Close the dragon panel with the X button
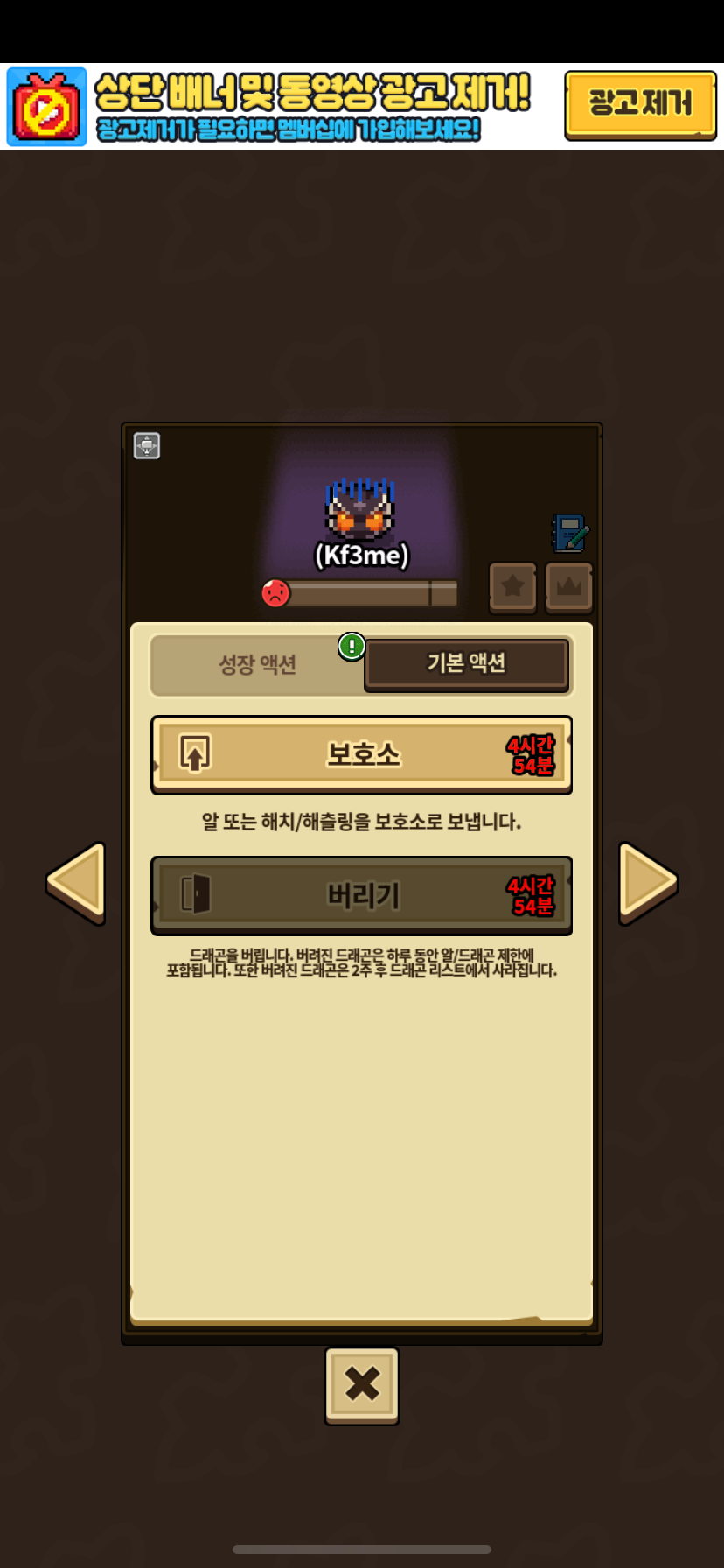 click(x=362, y=1384)
